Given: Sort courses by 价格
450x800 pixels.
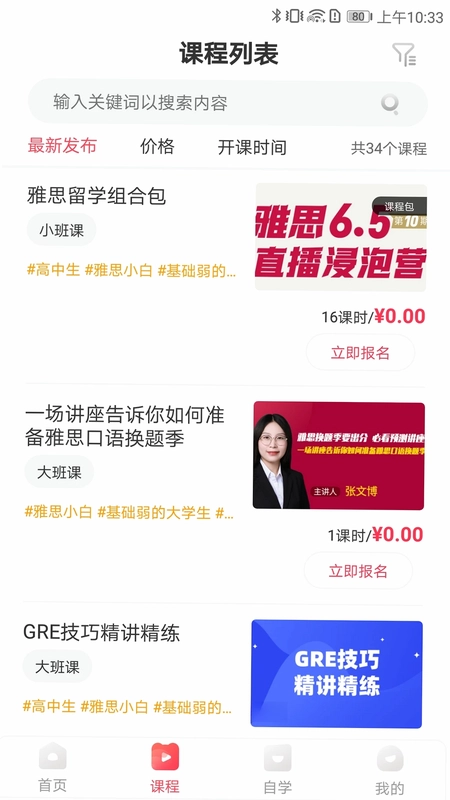Looking at the screenshot, I should point(157,146).
